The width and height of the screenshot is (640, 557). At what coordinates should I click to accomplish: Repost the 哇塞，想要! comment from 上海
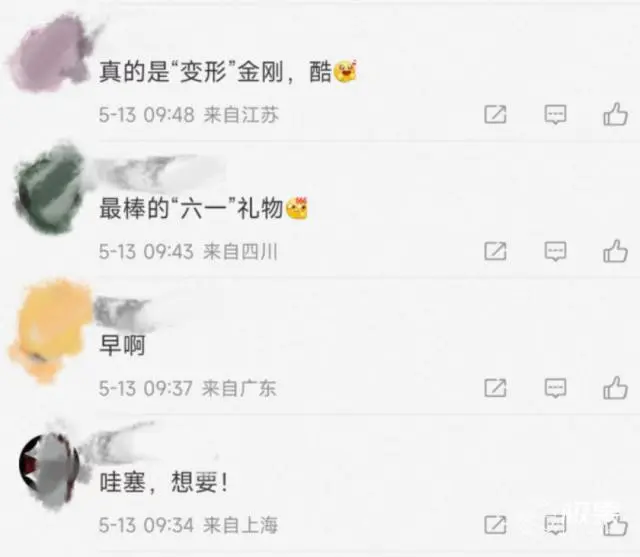pyautogui.click(x=496, y=524)
